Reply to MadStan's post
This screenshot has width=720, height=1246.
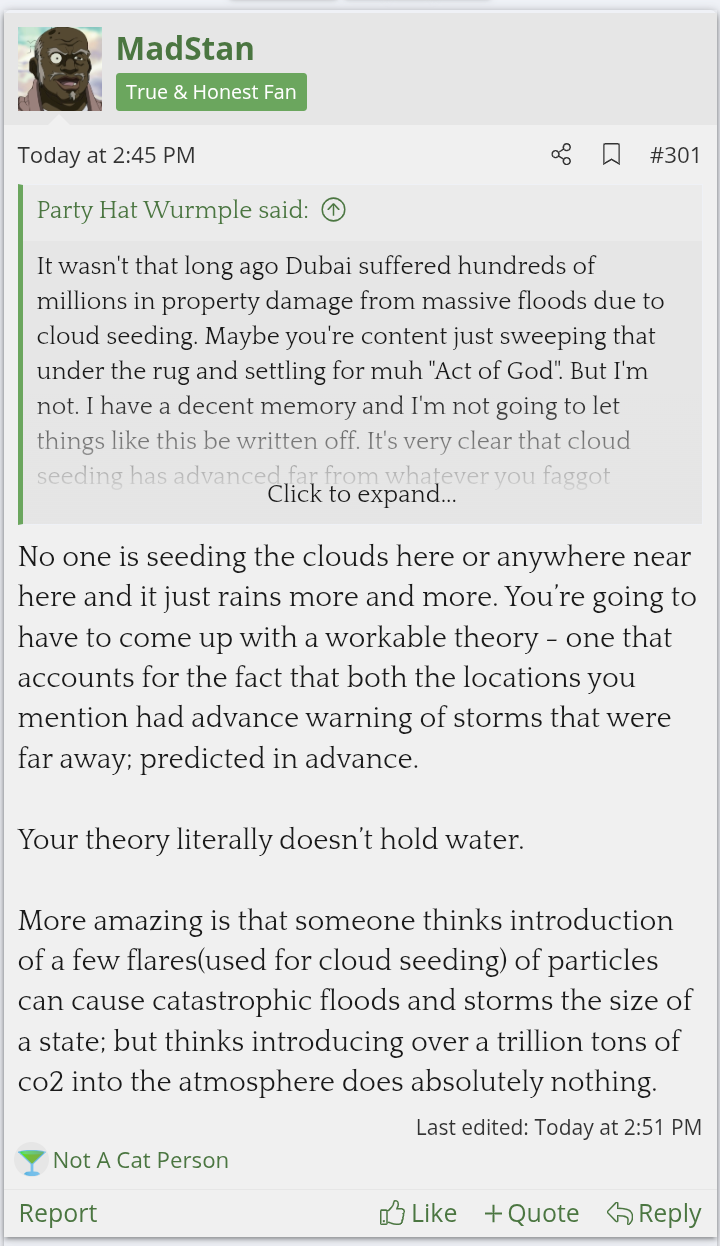point(654,1213)
